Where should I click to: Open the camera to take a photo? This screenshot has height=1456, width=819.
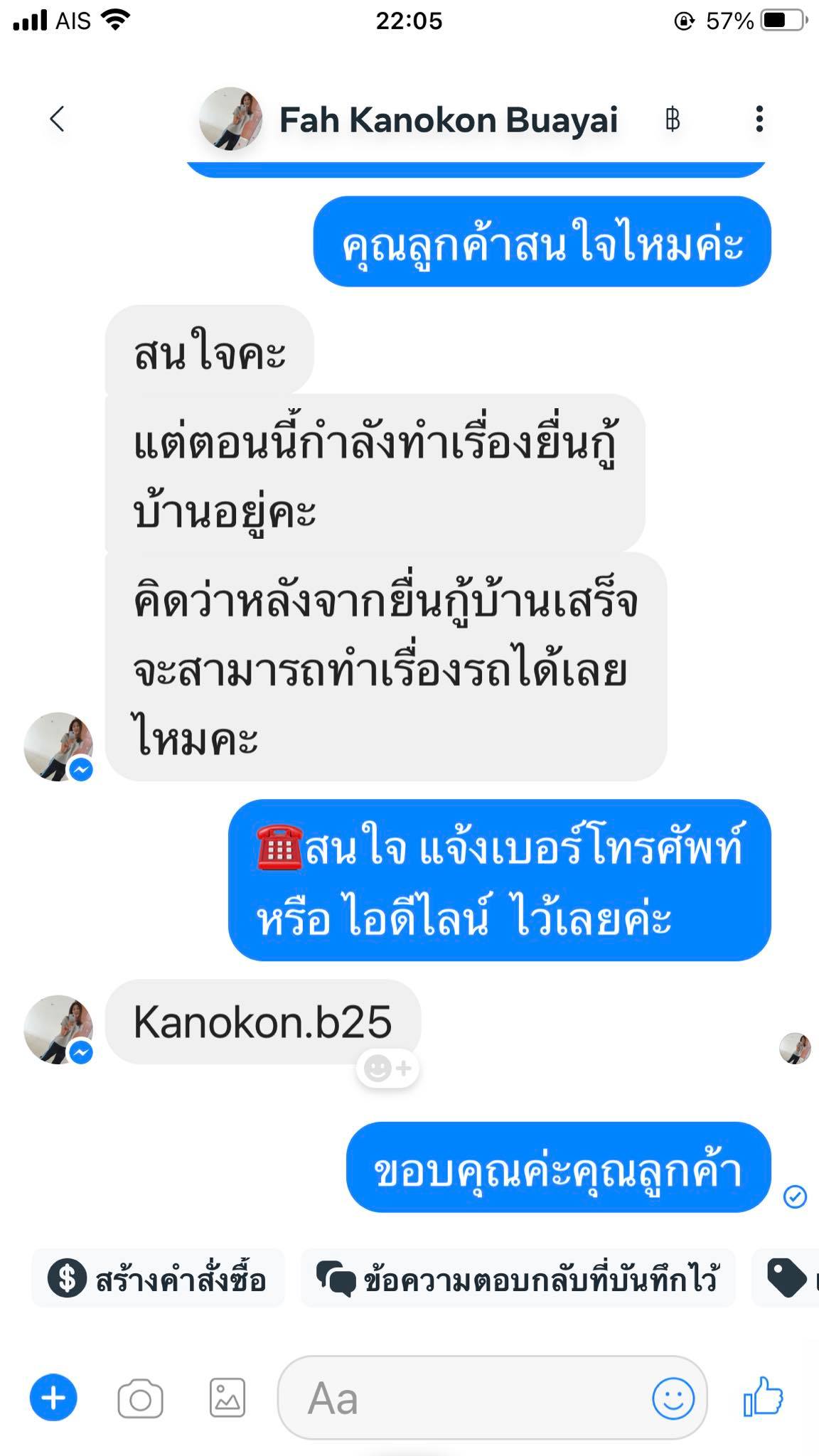(140, 1399)
